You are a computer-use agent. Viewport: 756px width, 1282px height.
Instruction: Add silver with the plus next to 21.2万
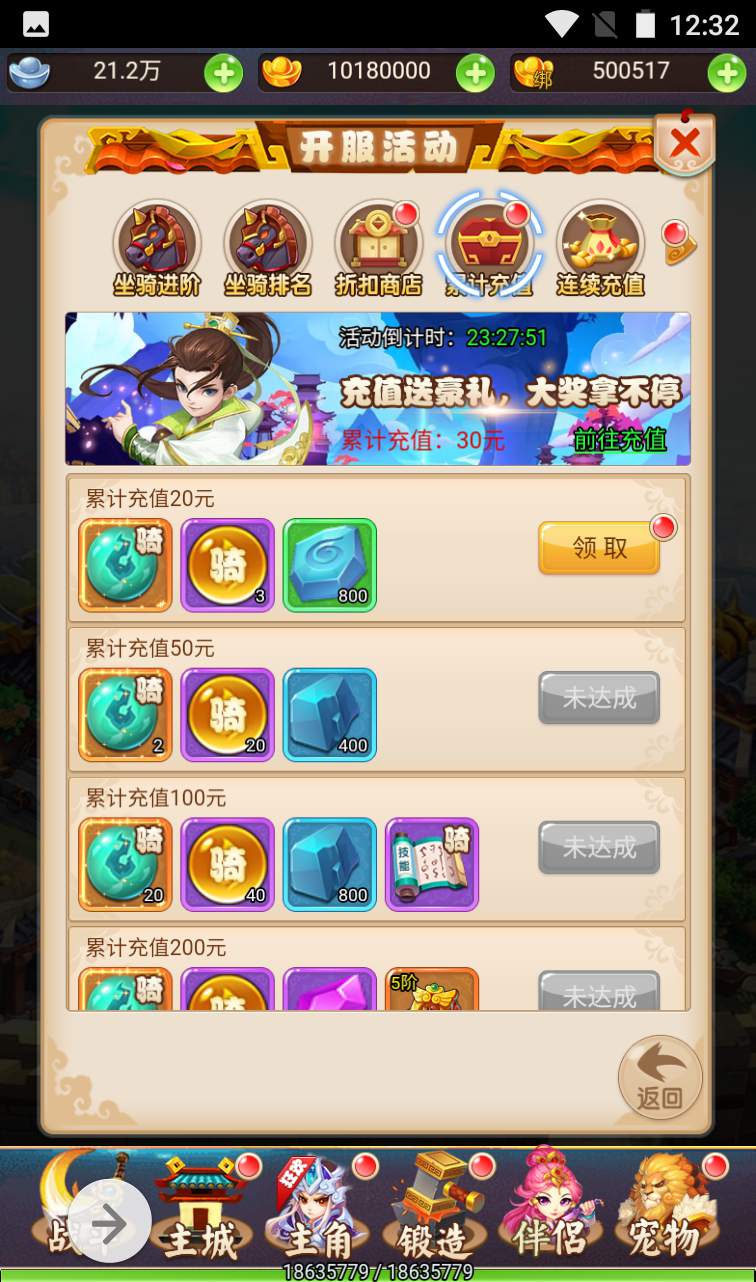[223, 72]
